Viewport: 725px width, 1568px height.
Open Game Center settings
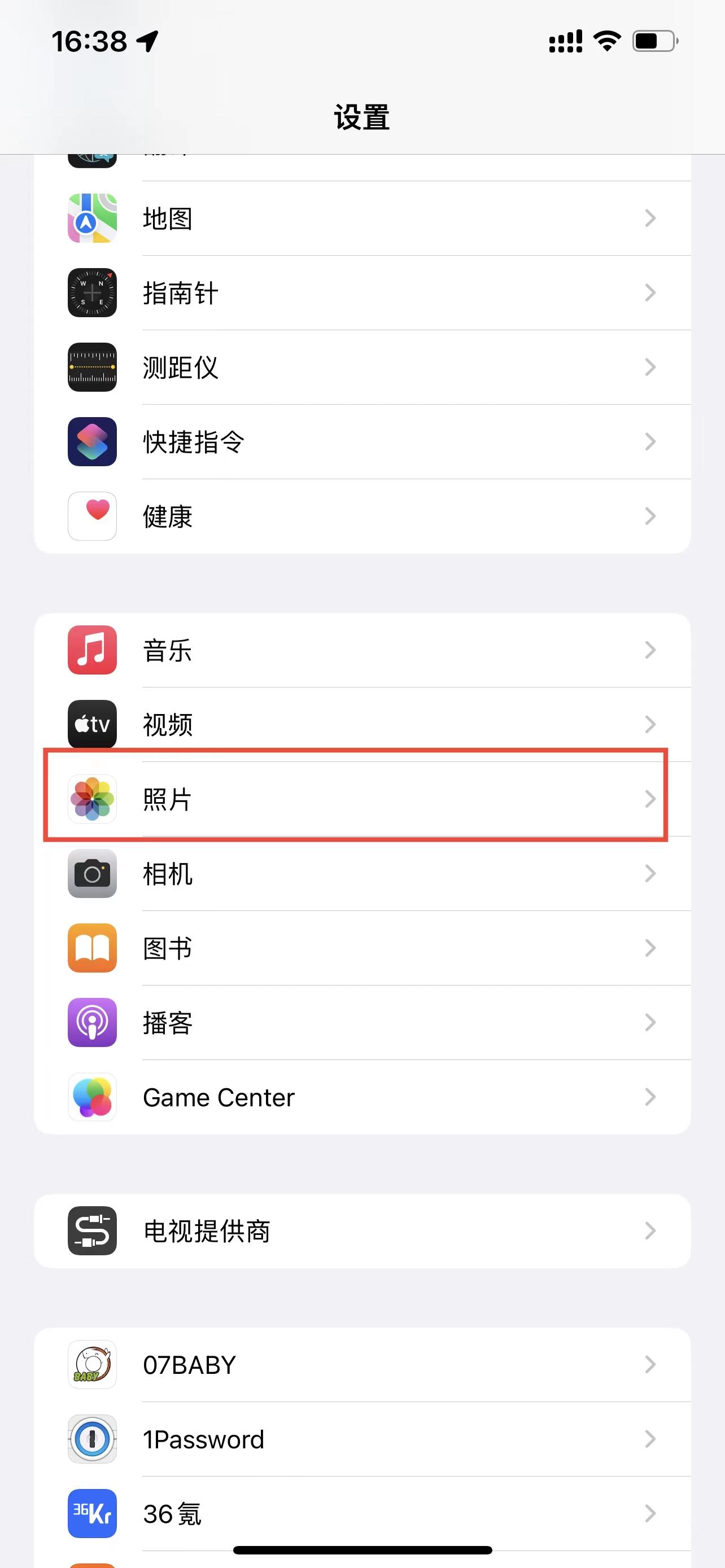(361, 1097)
